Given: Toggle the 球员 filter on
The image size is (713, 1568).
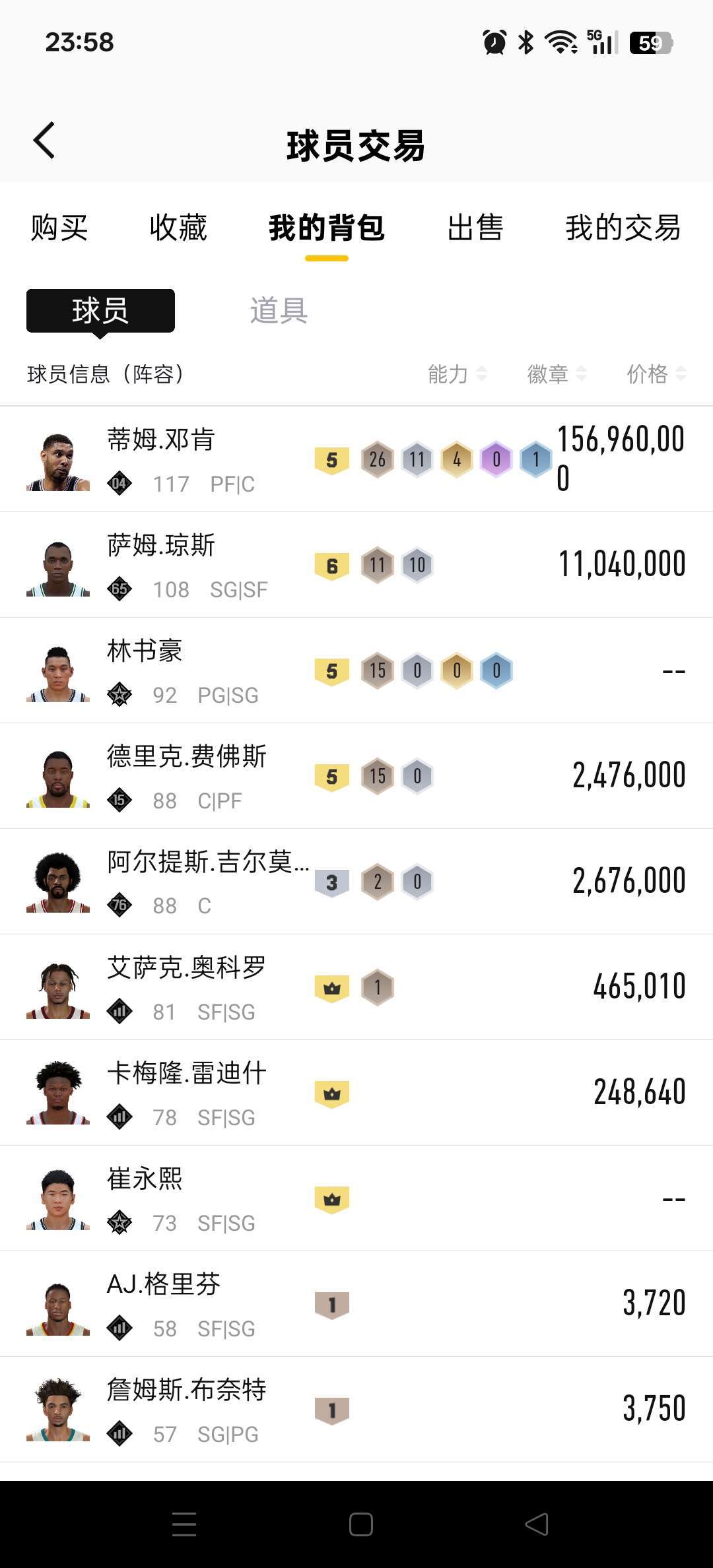Looking at the screenshot, I should click(100, 311).
